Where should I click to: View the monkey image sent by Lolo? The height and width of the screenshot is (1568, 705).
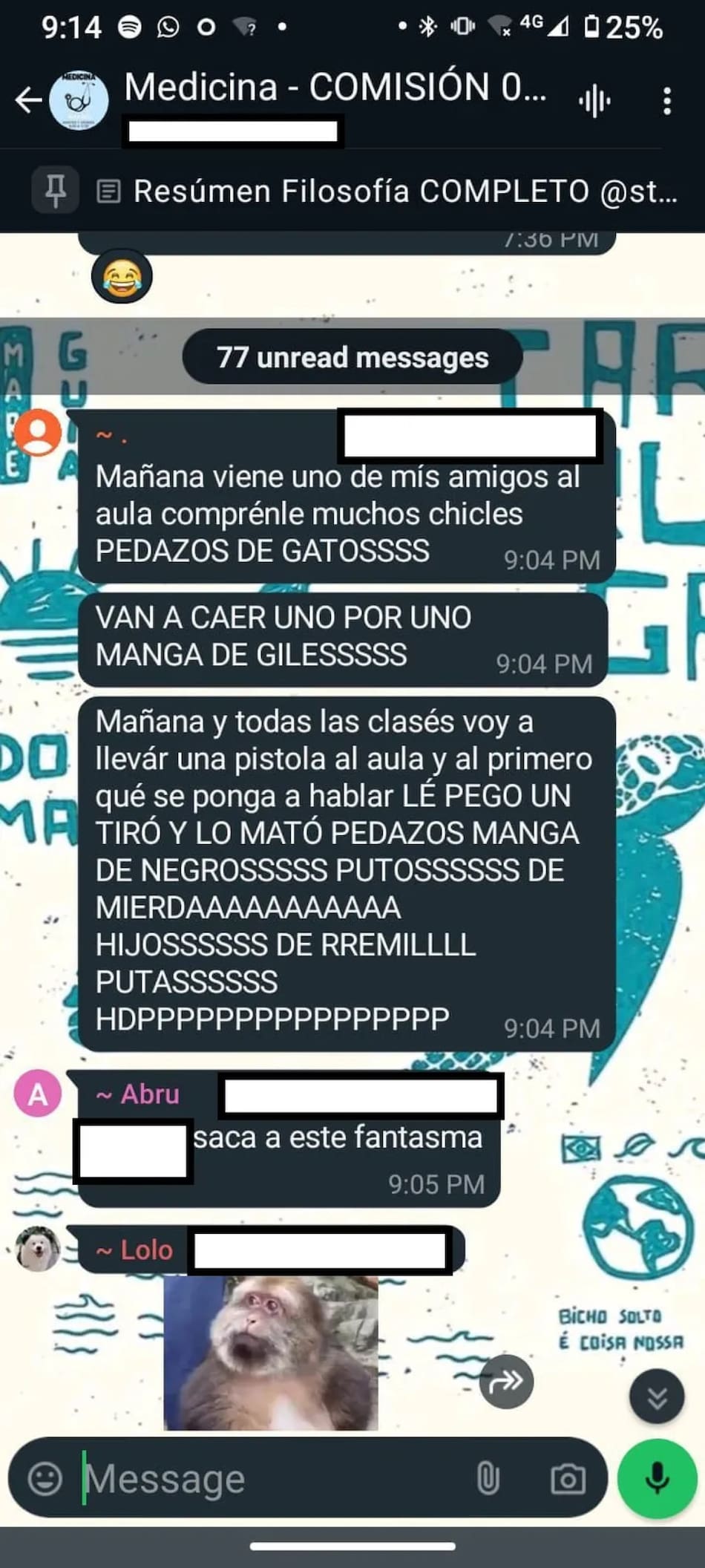tap(271, 1352)
